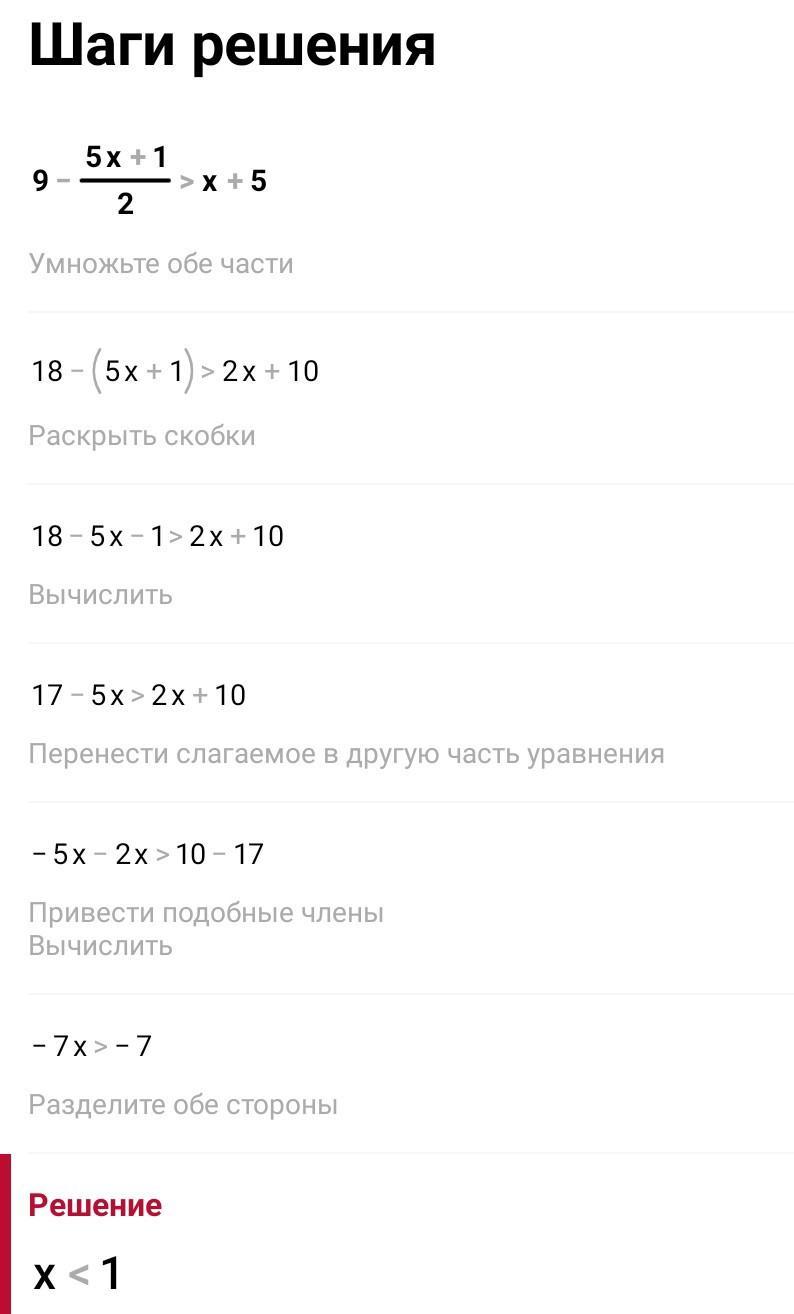
Task: Open the 'Раскрыть скобки' step
Action: tap(142, 436)
